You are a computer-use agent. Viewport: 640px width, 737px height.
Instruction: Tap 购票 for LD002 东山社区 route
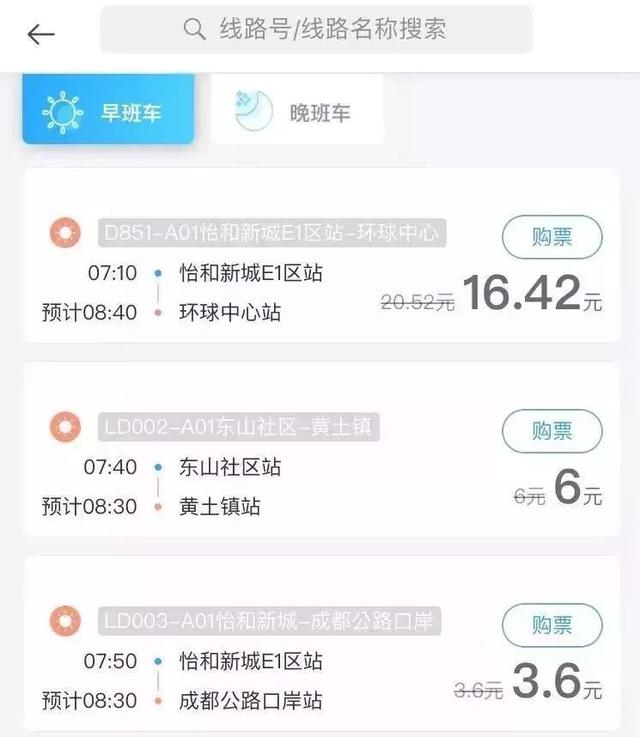(552, 431)
